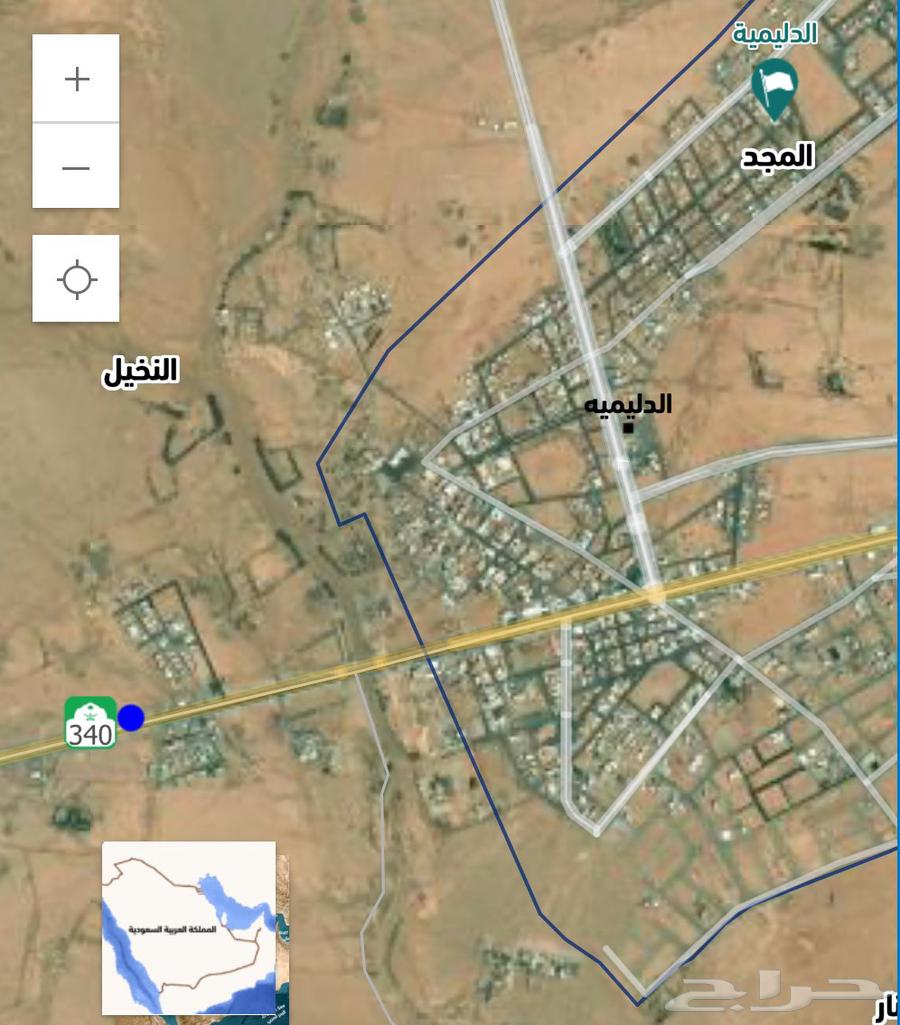Zoom in on the map
Screen dimensions: 900x1025
coord(76,79)
